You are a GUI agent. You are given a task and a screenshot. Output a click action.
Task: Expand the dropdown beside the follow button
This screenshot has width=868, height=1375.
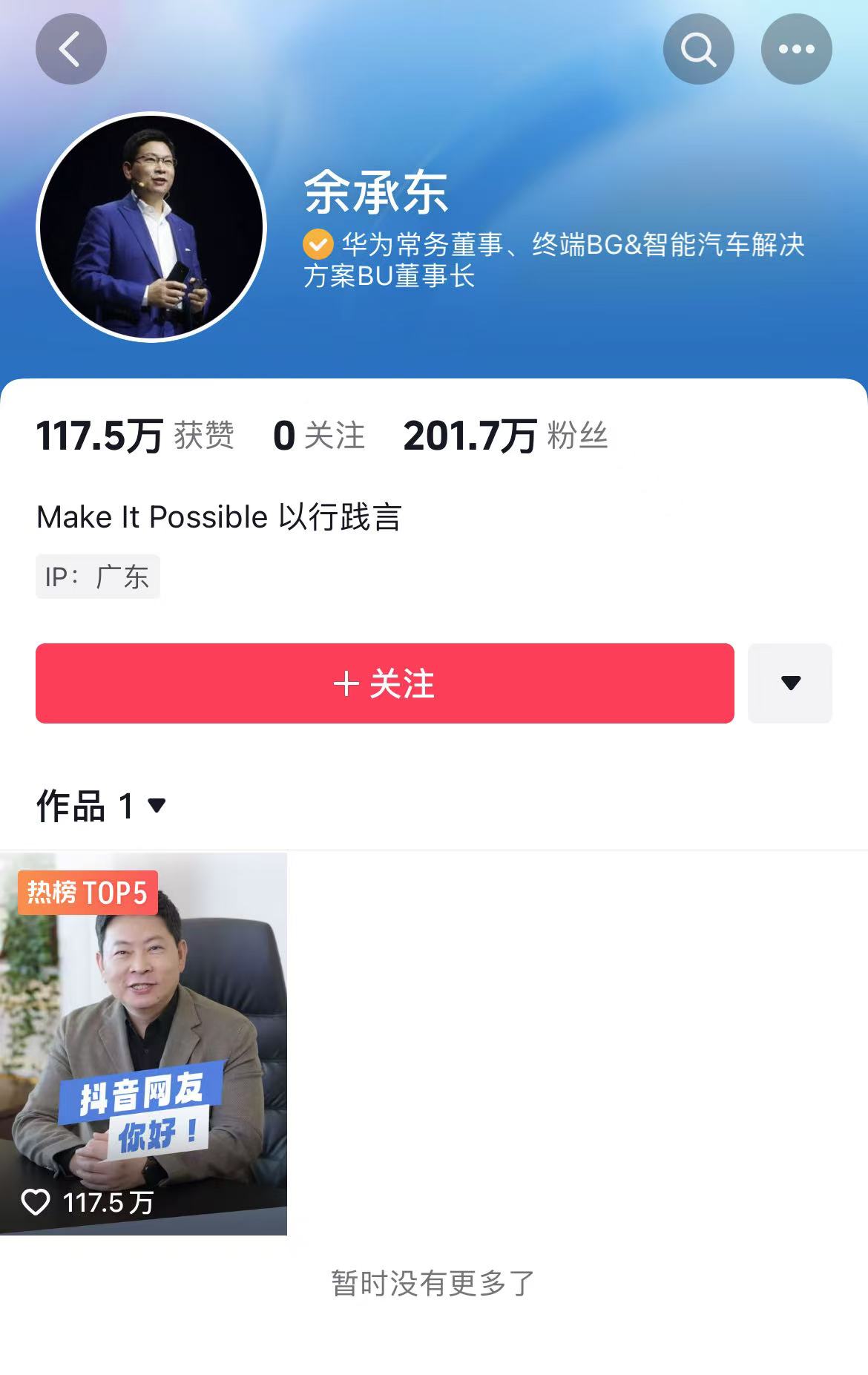pos(789,684)
